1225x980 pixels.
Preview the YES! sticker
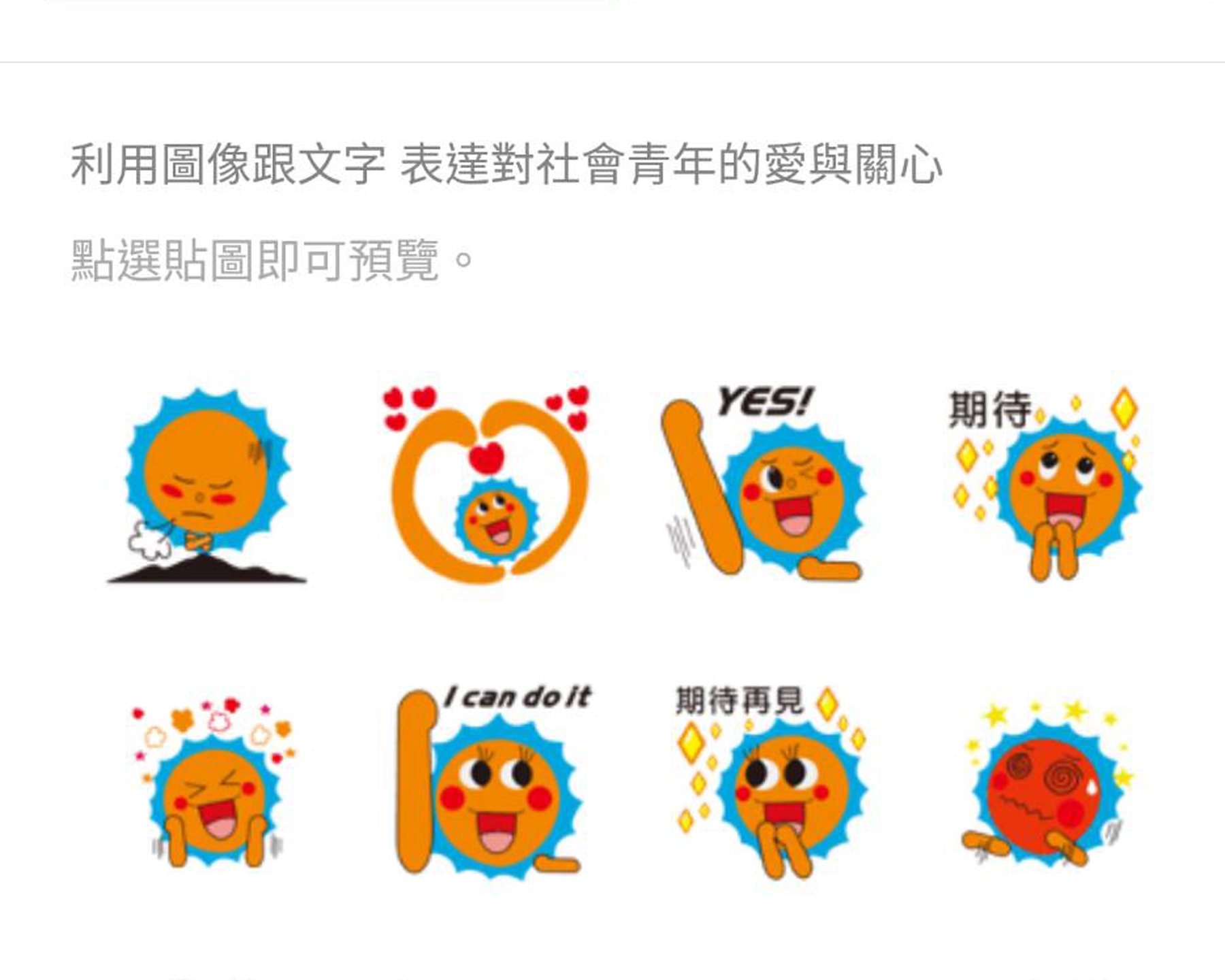(x=764, y=485)
